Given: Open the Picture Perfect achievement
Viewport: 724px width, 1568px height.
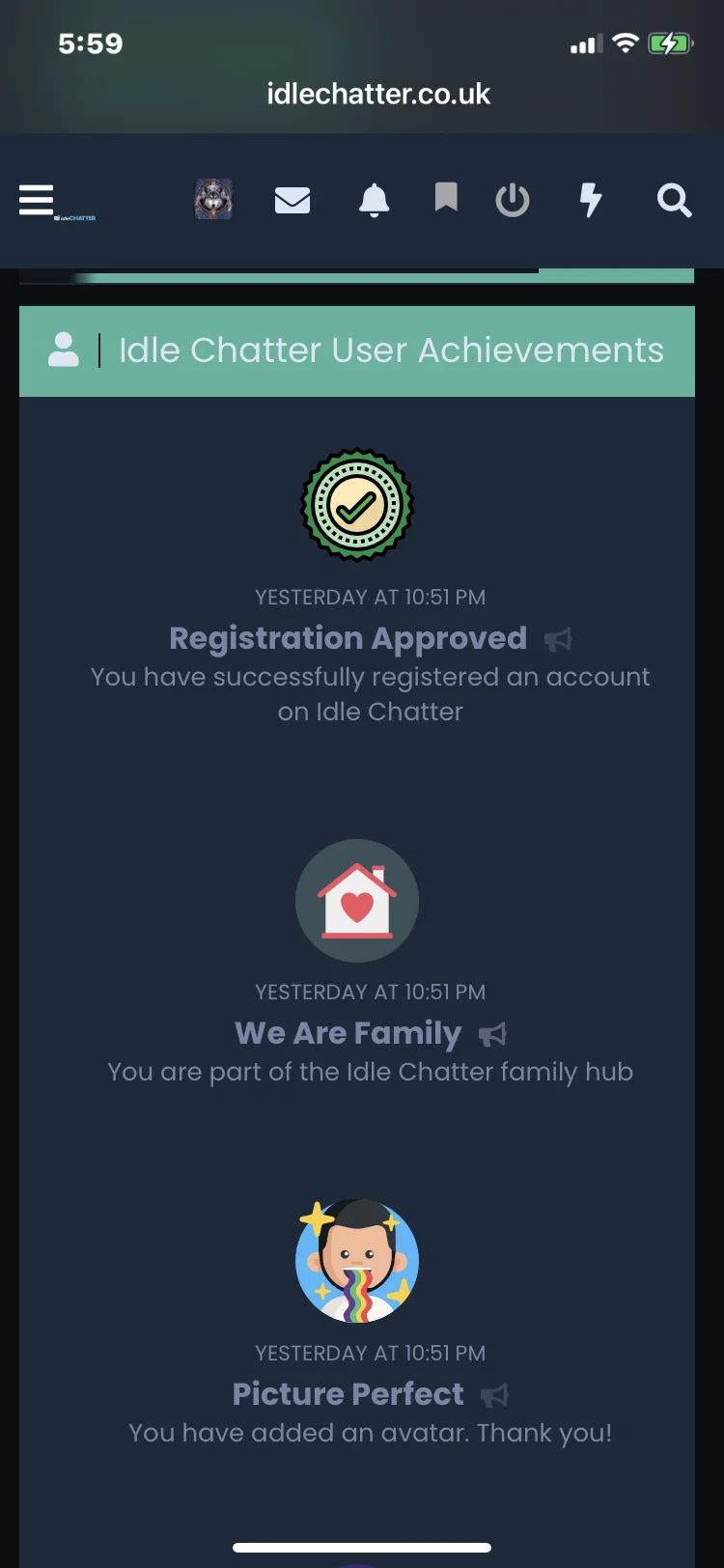Looking at the screenshot, I should click(x=348, y=1394).
